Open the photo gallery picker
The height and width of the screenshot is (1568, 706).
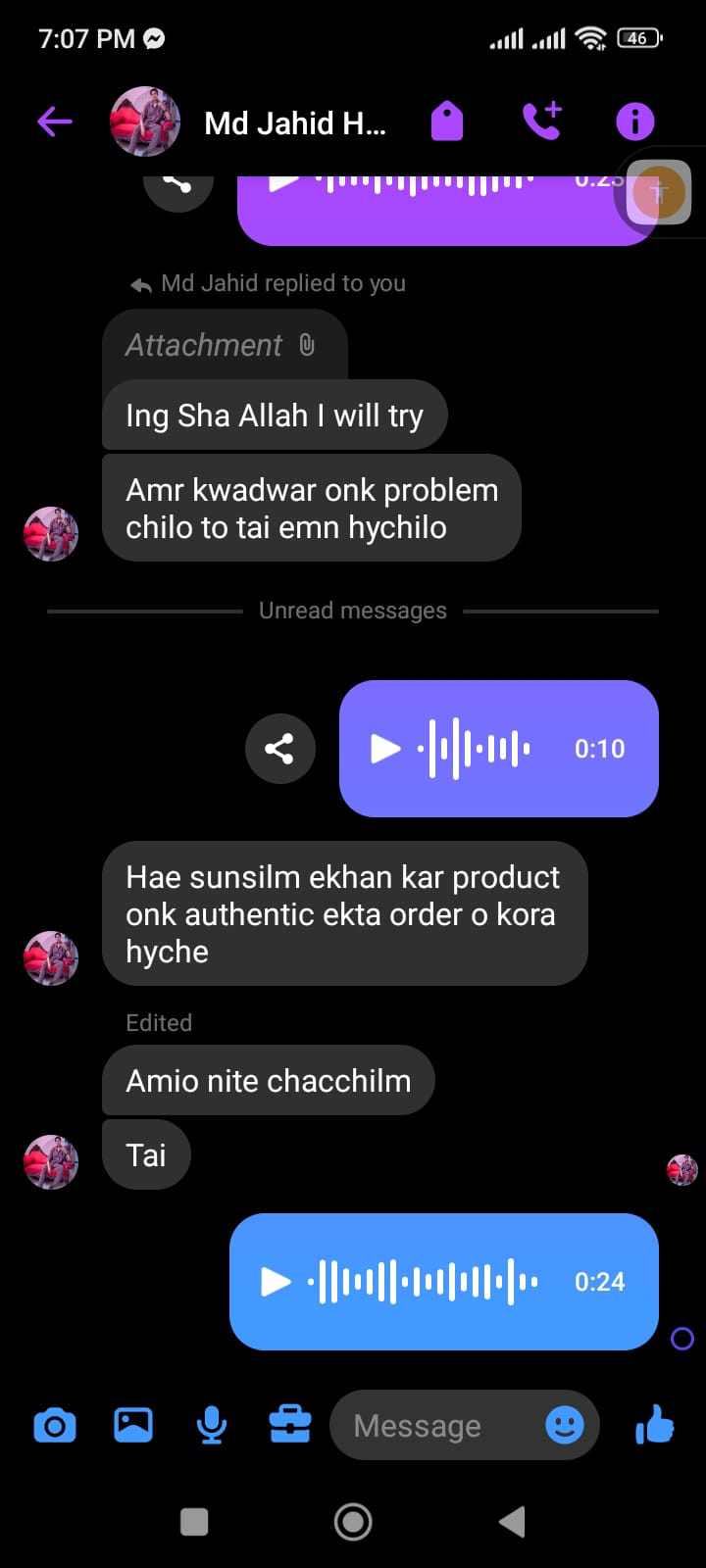coord(133,1425)
